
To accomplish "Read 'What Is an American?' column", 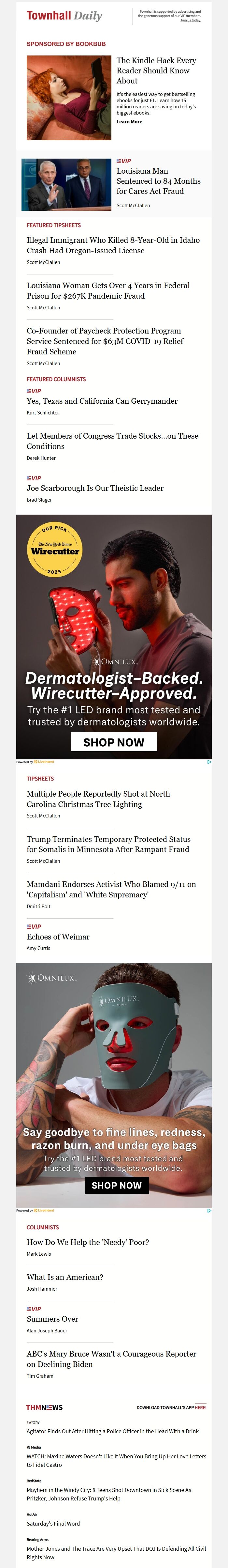I will (x=65, y=1277).
